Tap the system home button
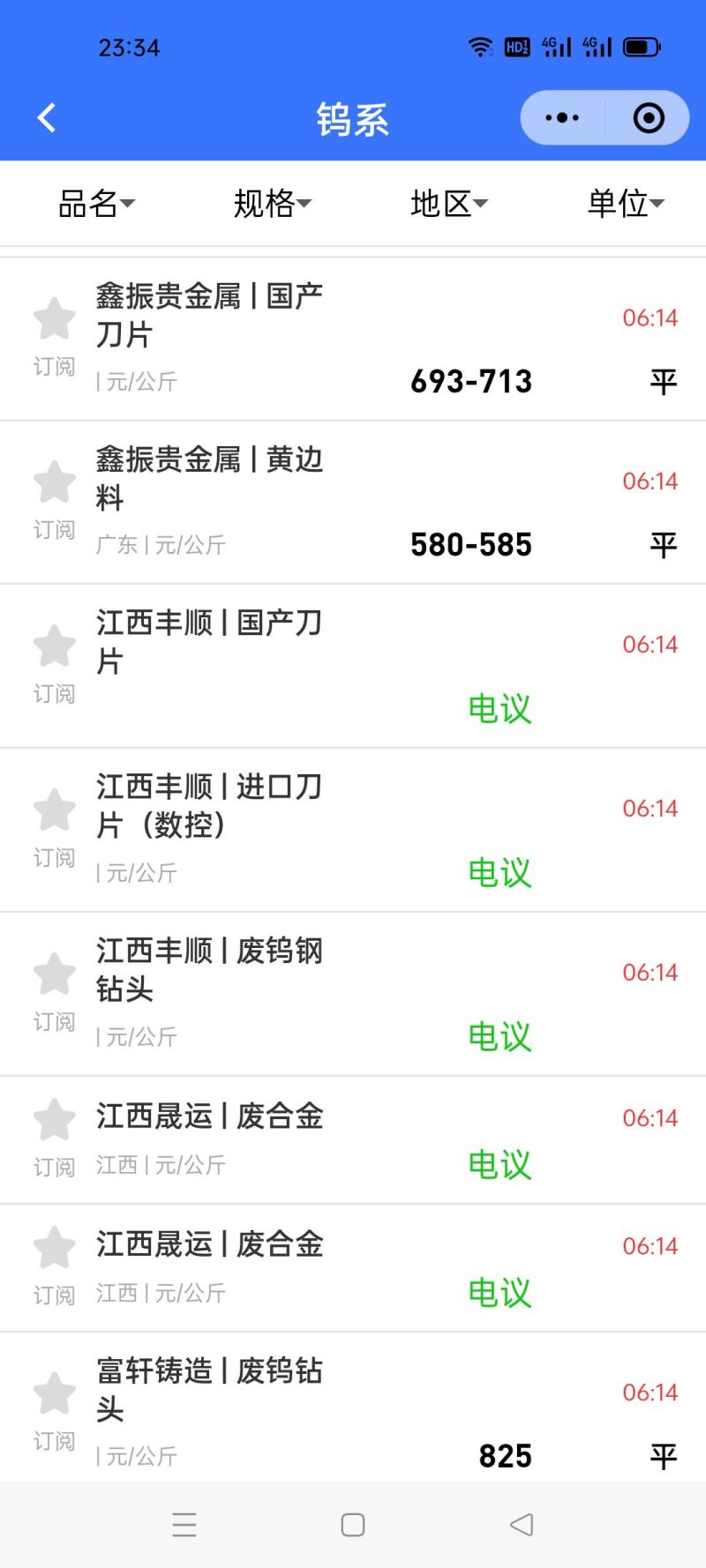Screen dimensions: 706x1568 [353, 1525]
